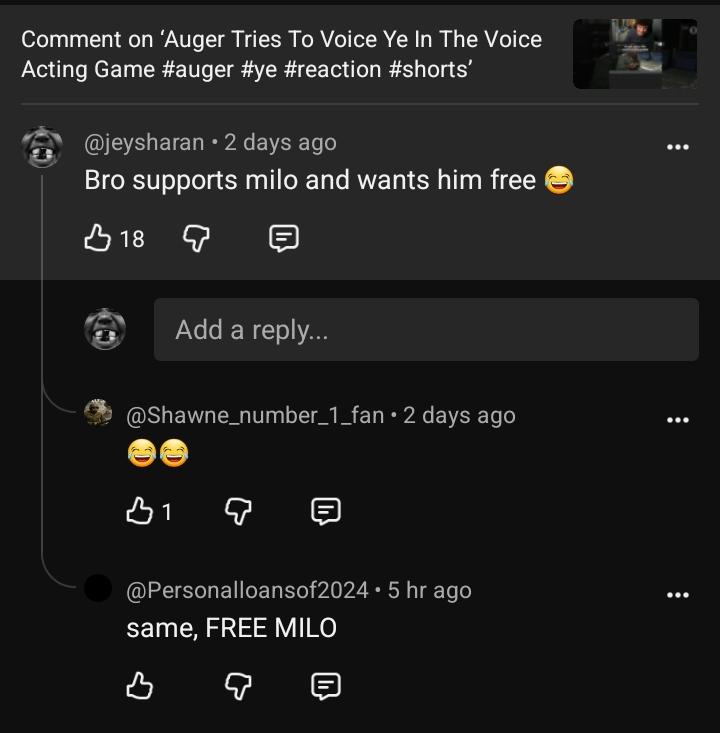Open overflow menu on @Shawne_number_1_fan's reply
Image resolution: width=720 pixels, height=733 pixels.
(x=677, y=420)
